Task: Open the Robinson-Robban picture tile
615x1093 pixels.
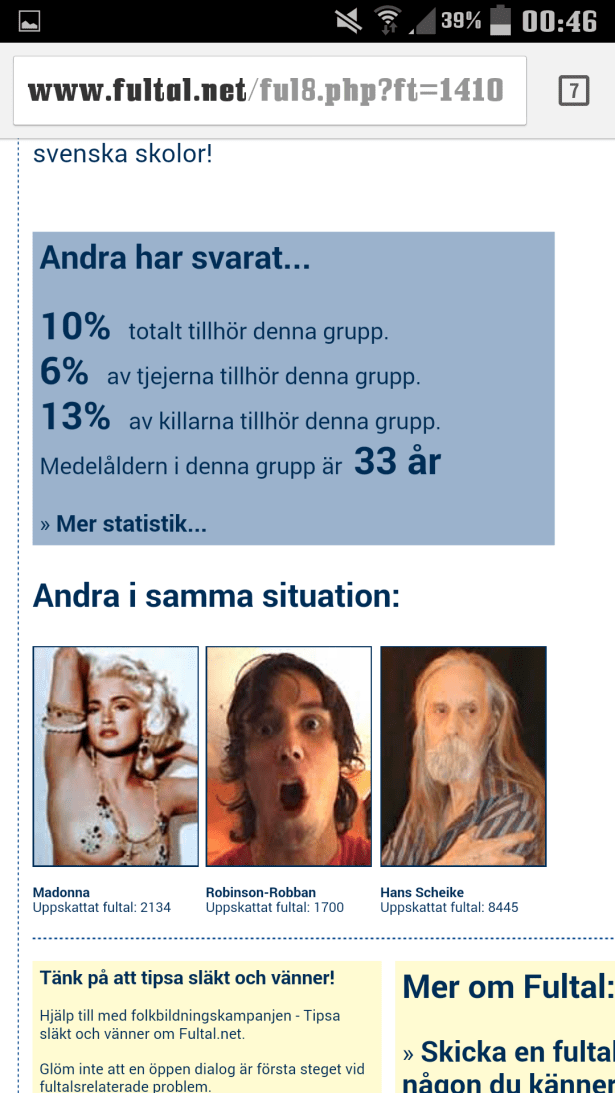Action: [x=289, y=756]
